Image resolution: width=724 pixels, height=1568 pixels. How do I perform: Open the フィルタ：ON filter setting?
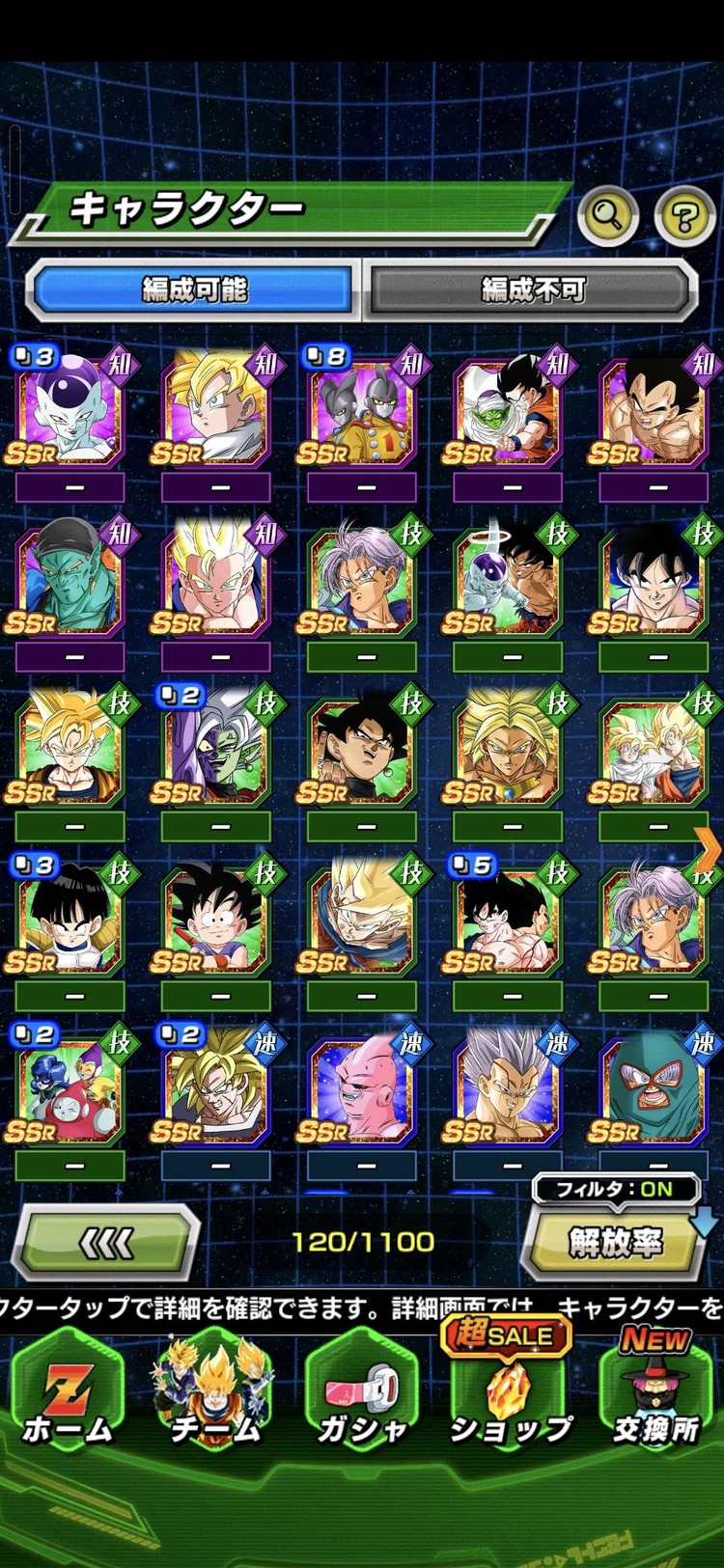tap(615, 1189)
